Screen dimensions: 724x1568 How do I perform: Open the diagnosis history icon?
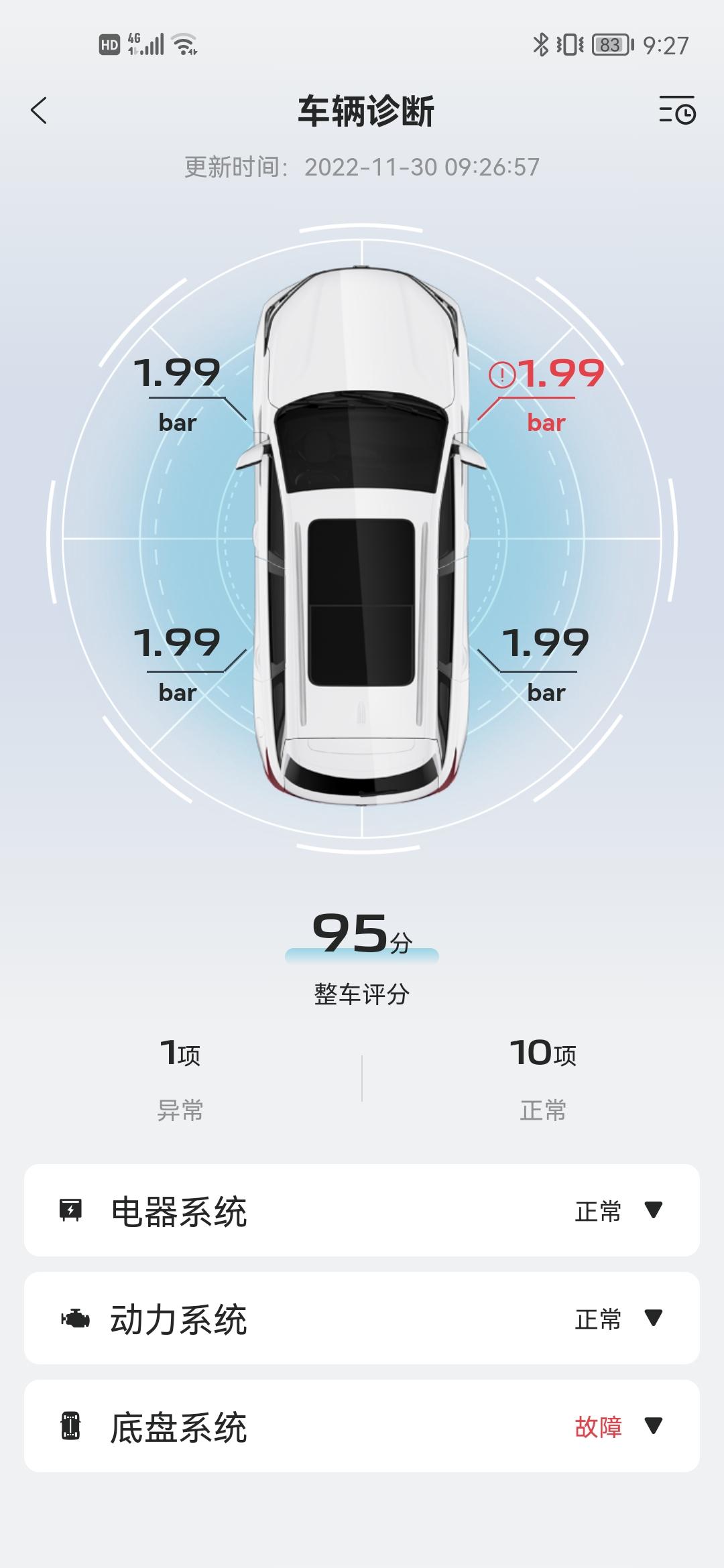pyautogui.click(x=677, y=111)
